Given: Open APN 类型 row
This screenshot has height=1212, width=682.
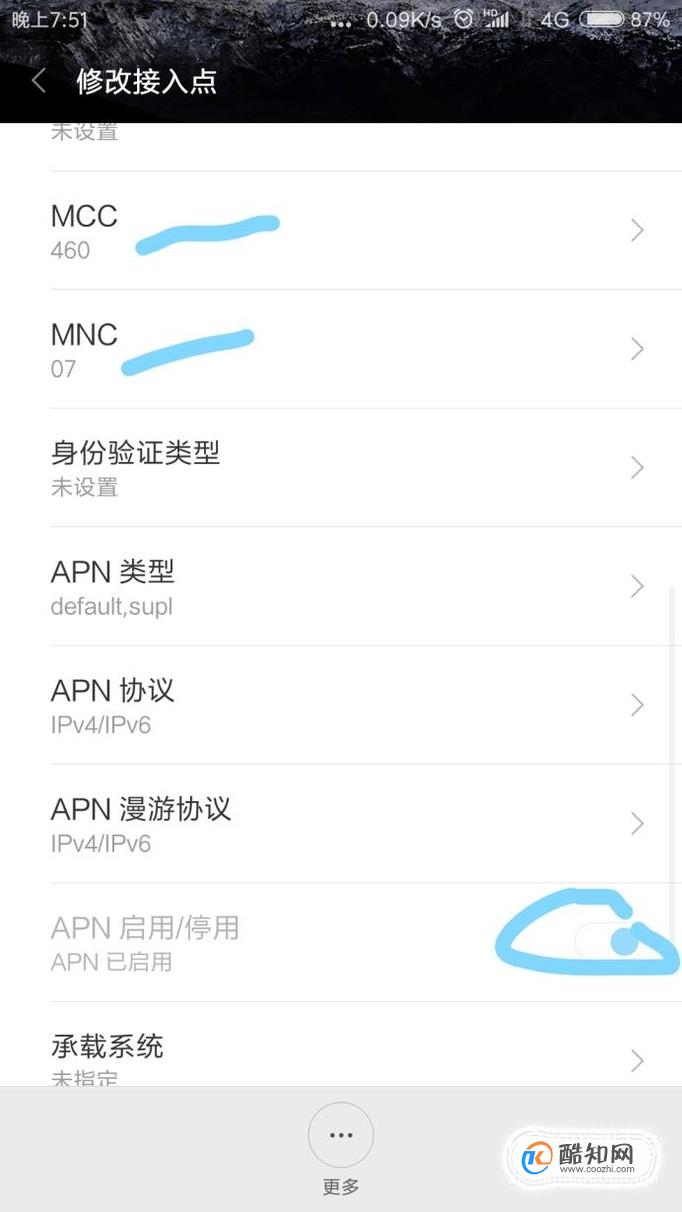Looking at the screenshot, I should (x=341, y=587).
